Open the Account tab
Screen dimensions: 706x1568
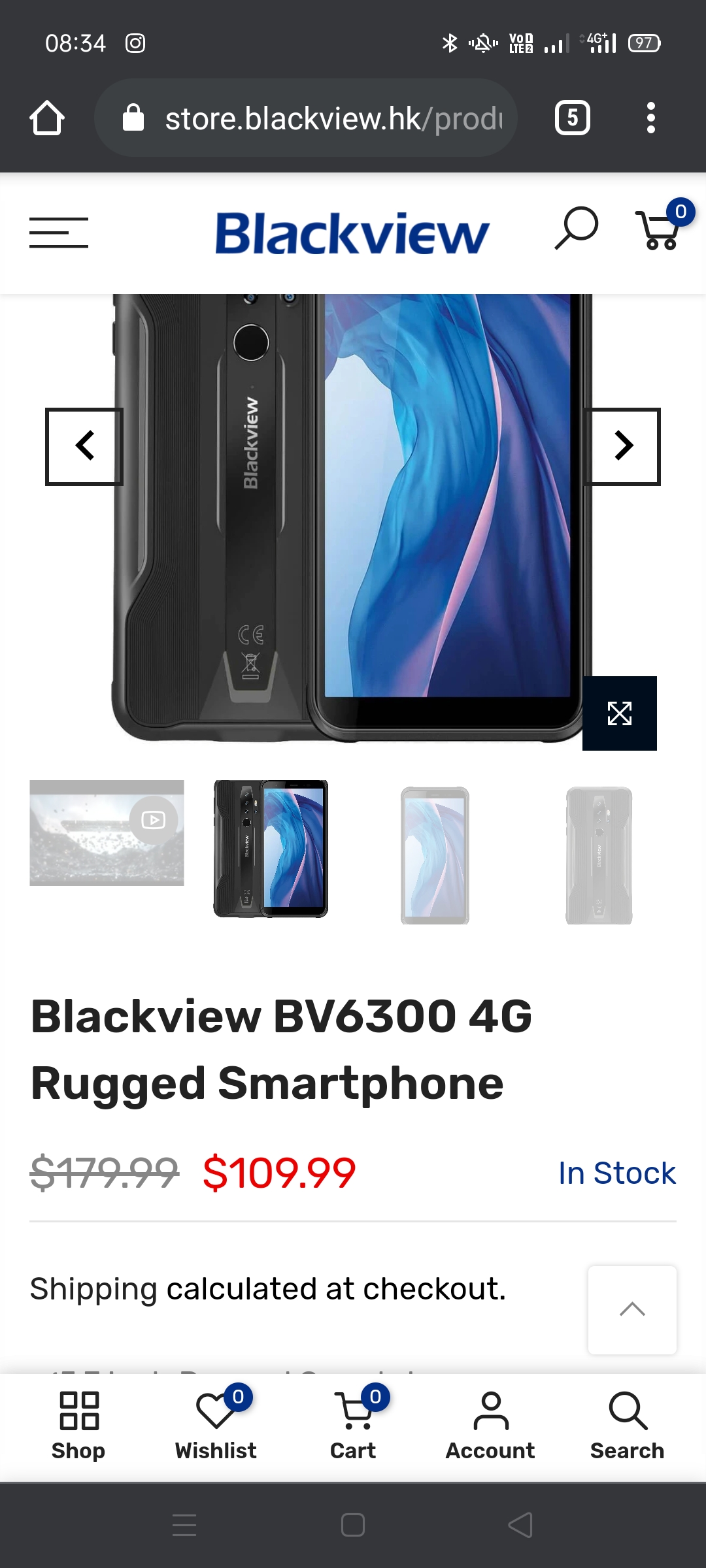(490, 1426)
